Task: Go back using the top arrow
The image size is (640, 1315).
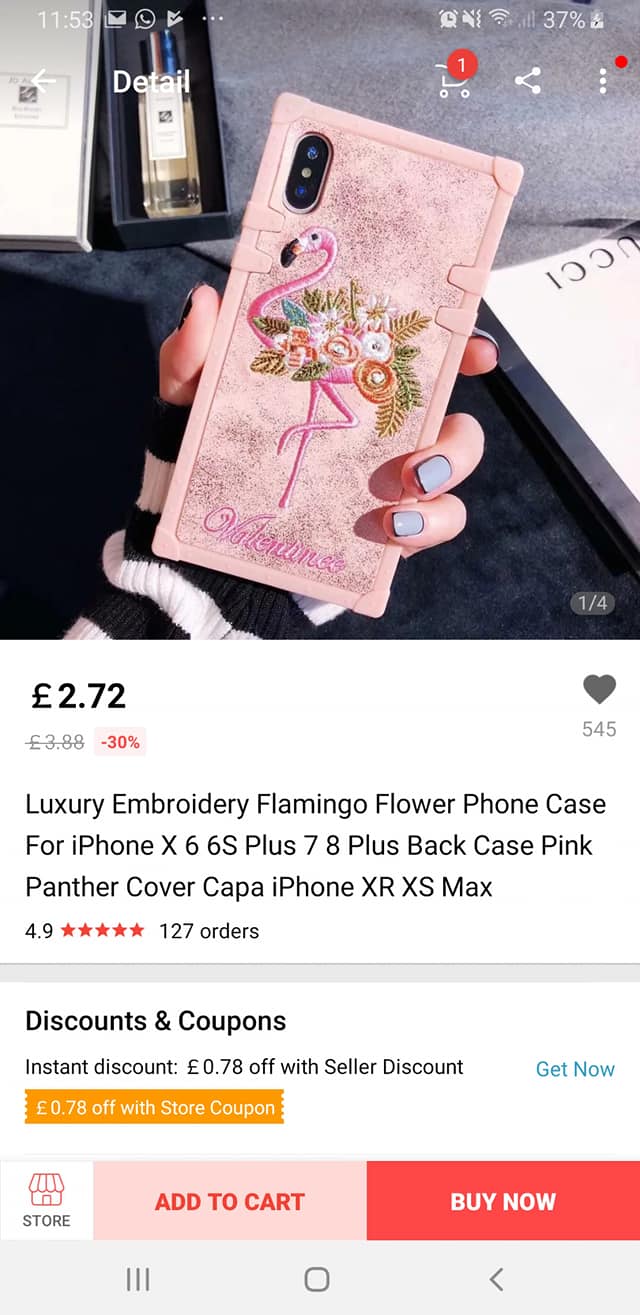Action: point(42,81)
